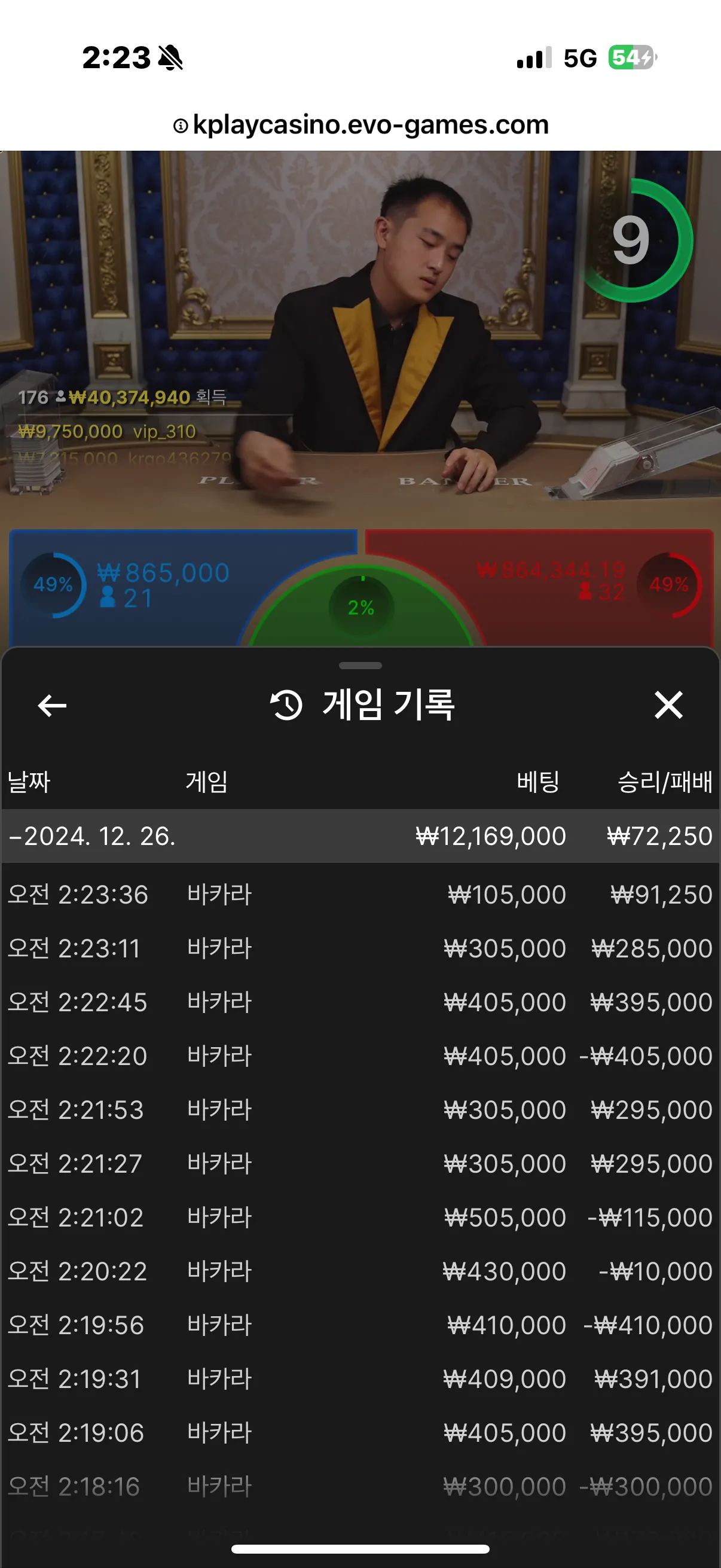Open the 오전 2:23:11 baccarat record
The width and height of the screenshot is (721, 1568).
pyautogui.click(x=360, y=948)
